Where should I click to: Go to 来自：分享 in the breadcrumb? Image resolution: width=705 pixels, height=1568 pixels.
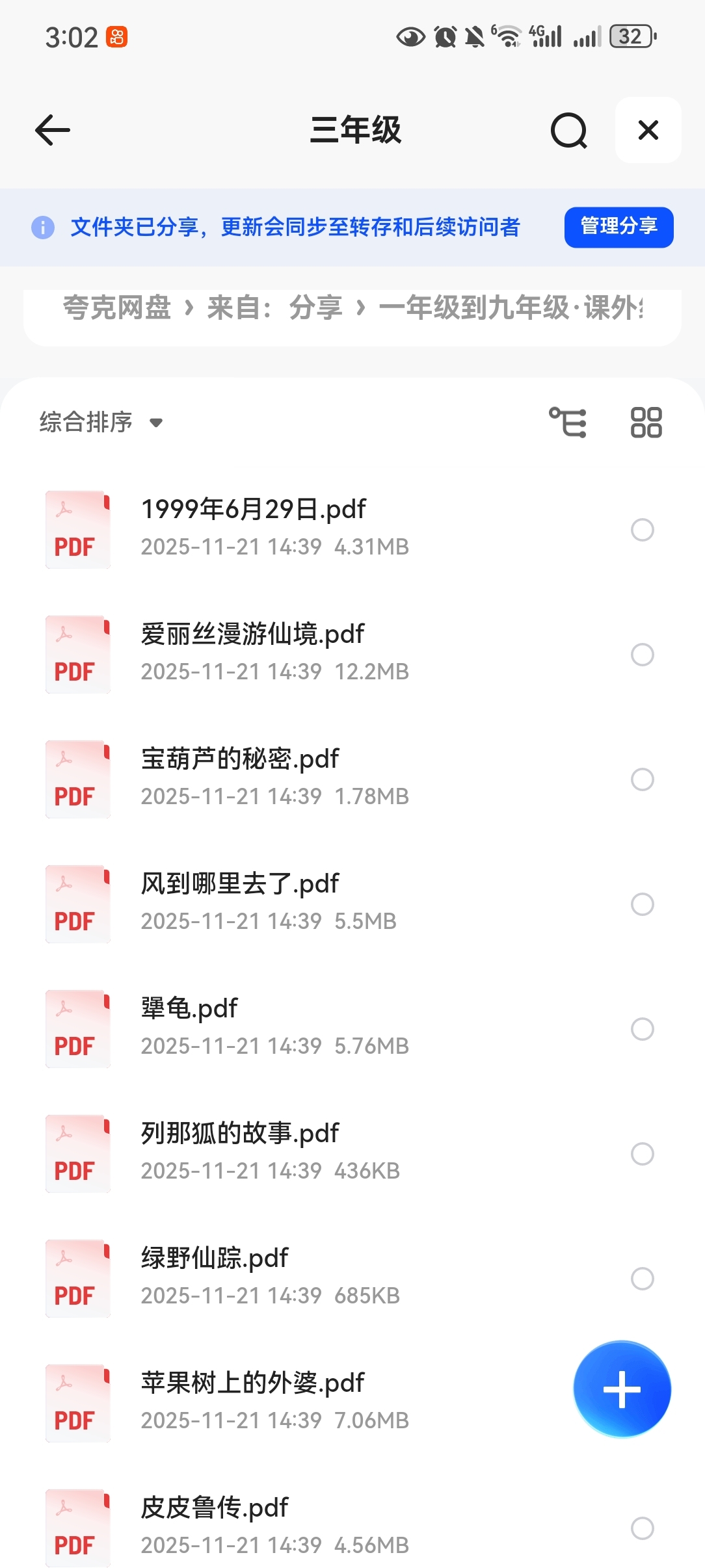point(274,307)
